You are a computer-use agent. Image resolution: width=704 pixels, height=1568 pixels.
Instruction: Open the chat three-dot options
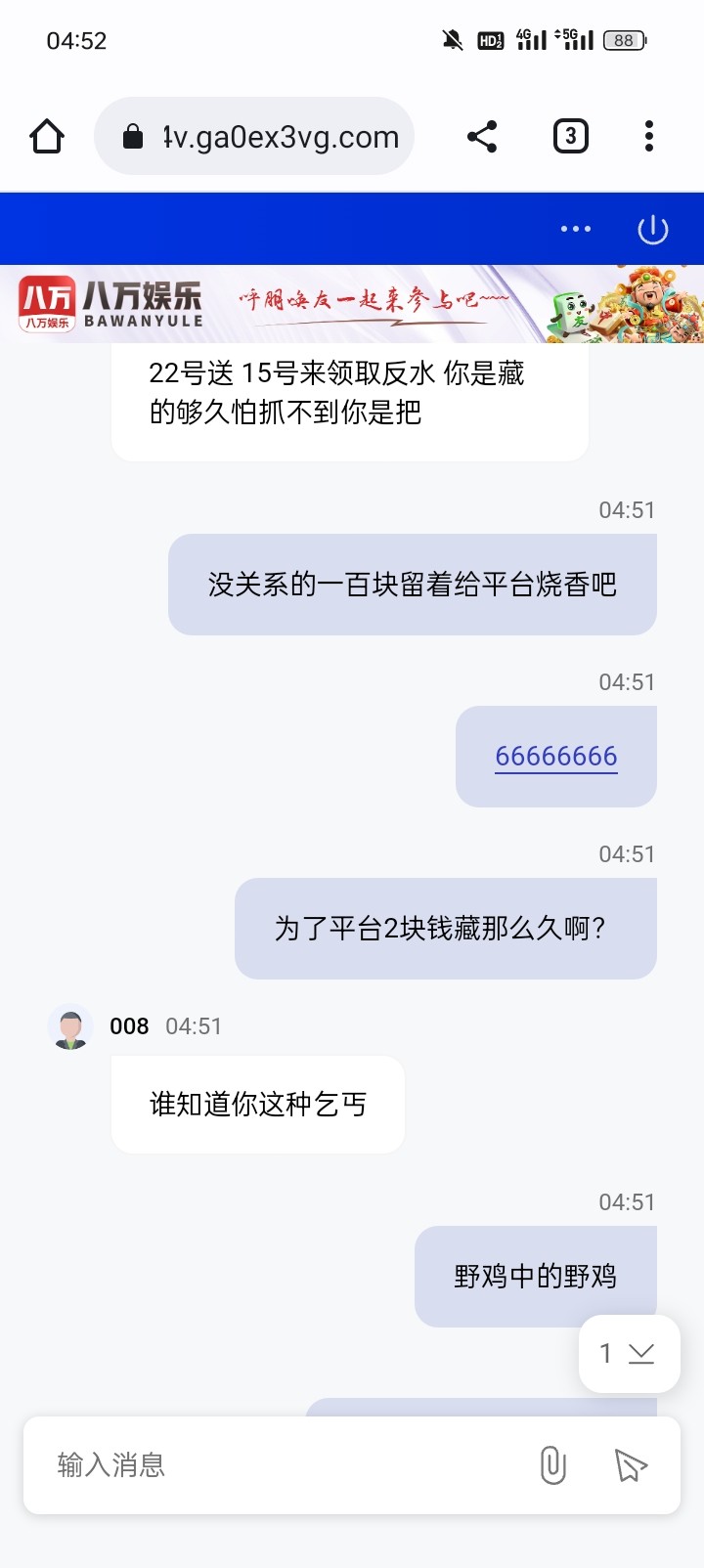575,229
